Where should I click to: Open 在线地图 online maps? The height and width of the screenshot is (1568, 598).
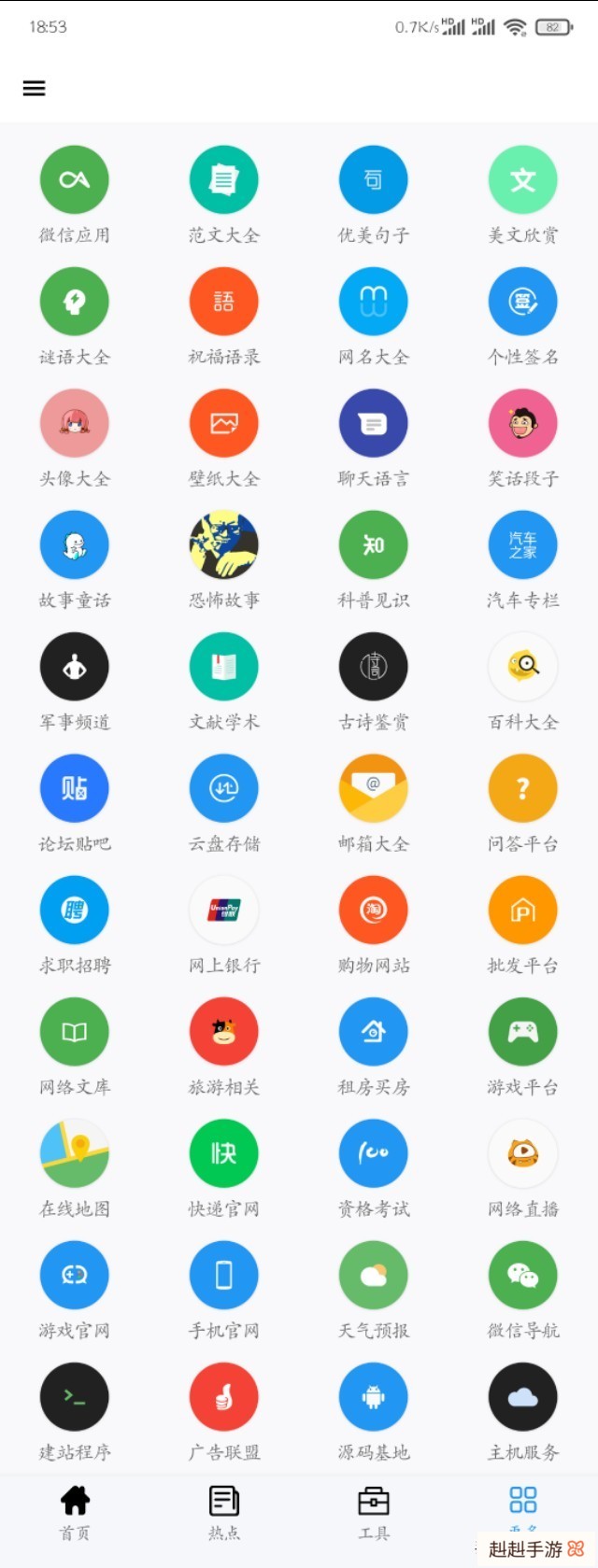[75, 1154]
